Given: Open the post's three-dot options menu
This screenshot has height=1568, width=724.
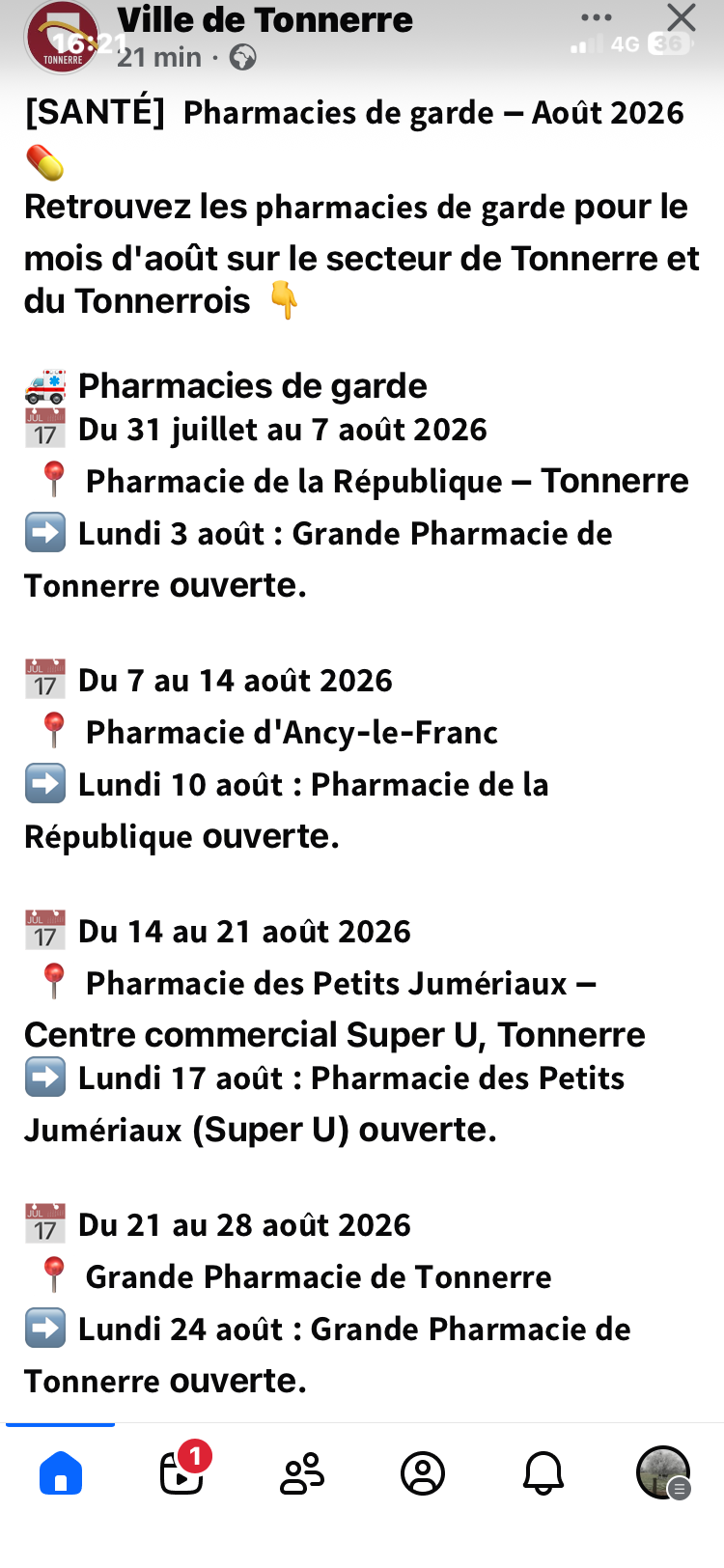Looking at the screenshot, I should (597, 18).
